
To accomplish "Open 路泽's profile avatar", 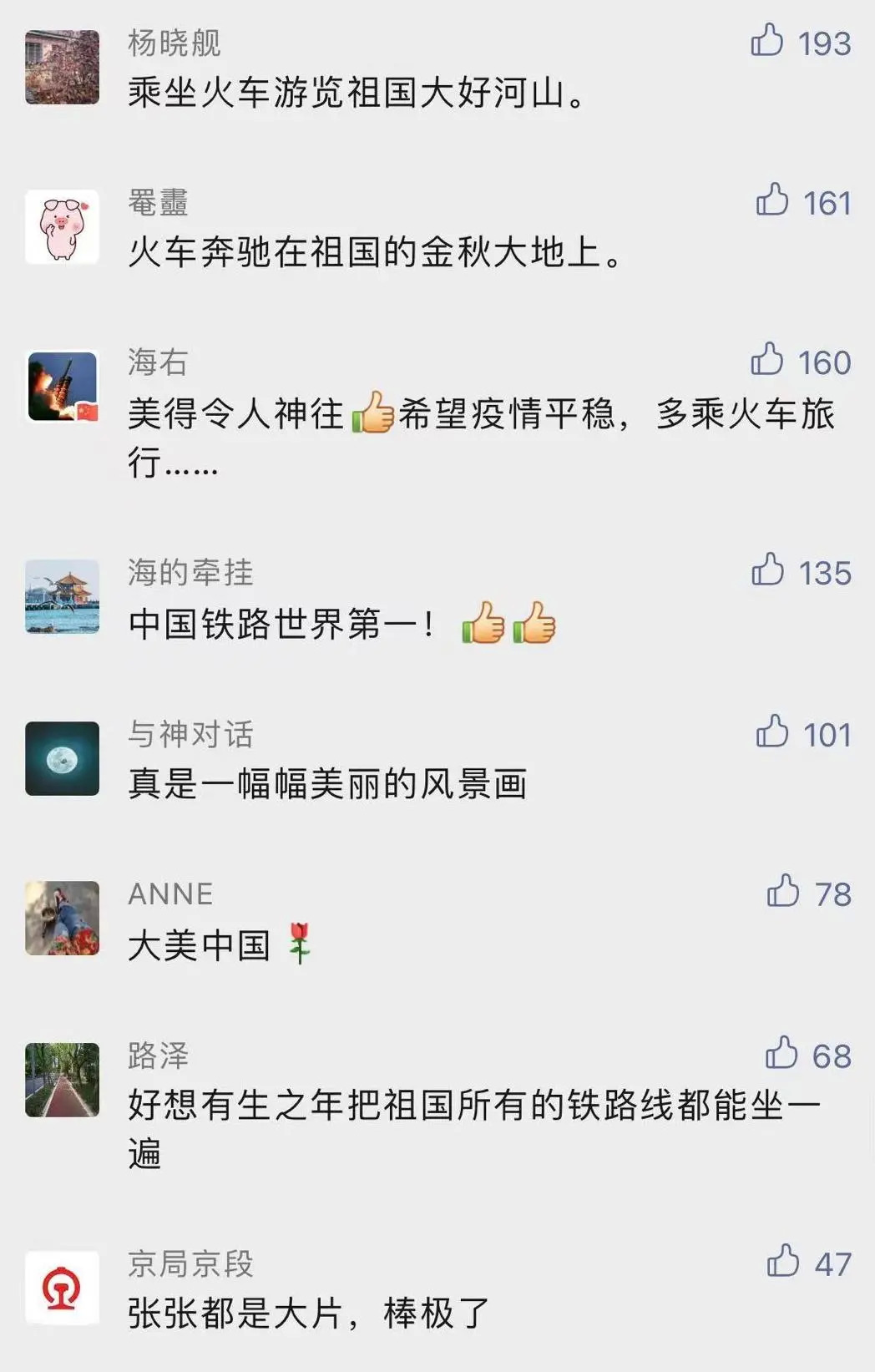I will click(63, 1080).
